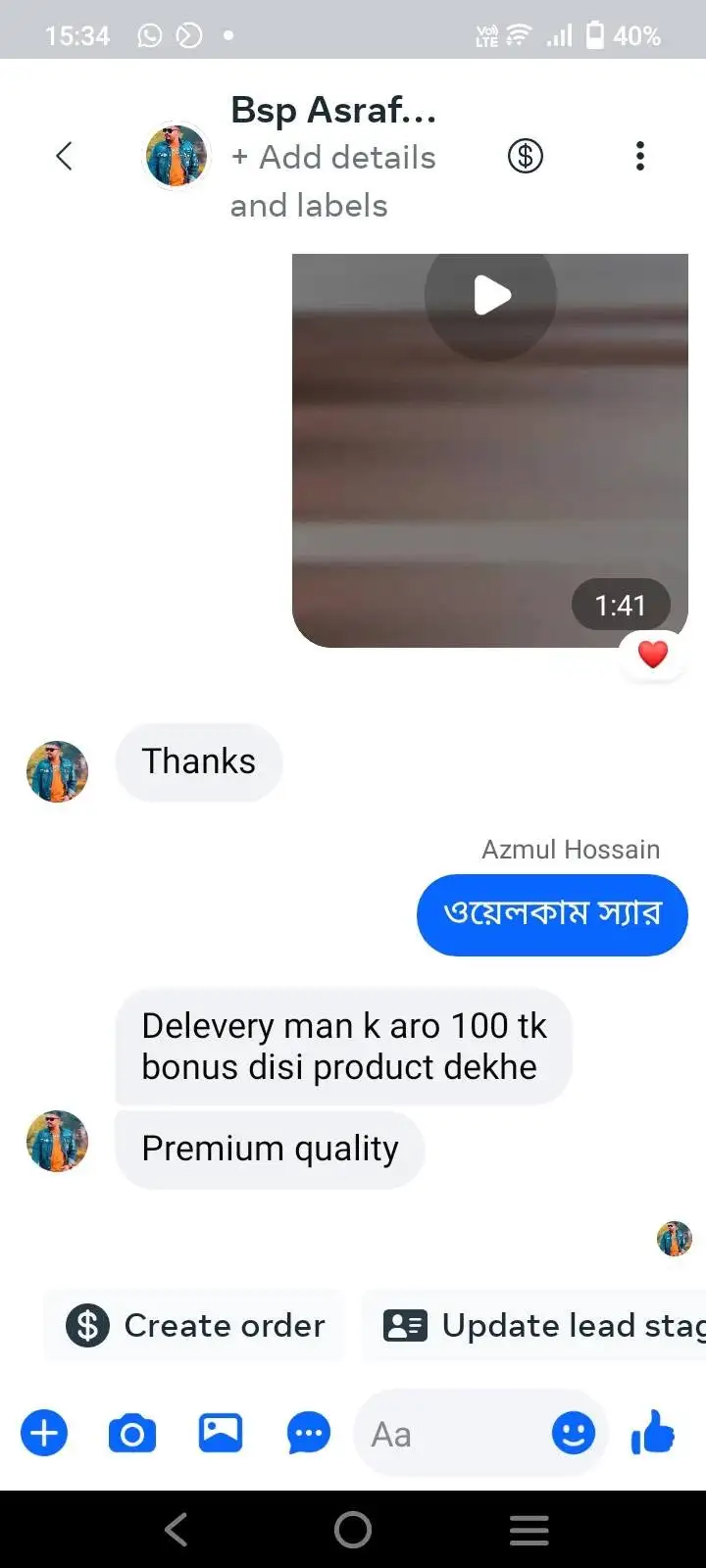Tap Update lead stage button

coord(534,1326)
